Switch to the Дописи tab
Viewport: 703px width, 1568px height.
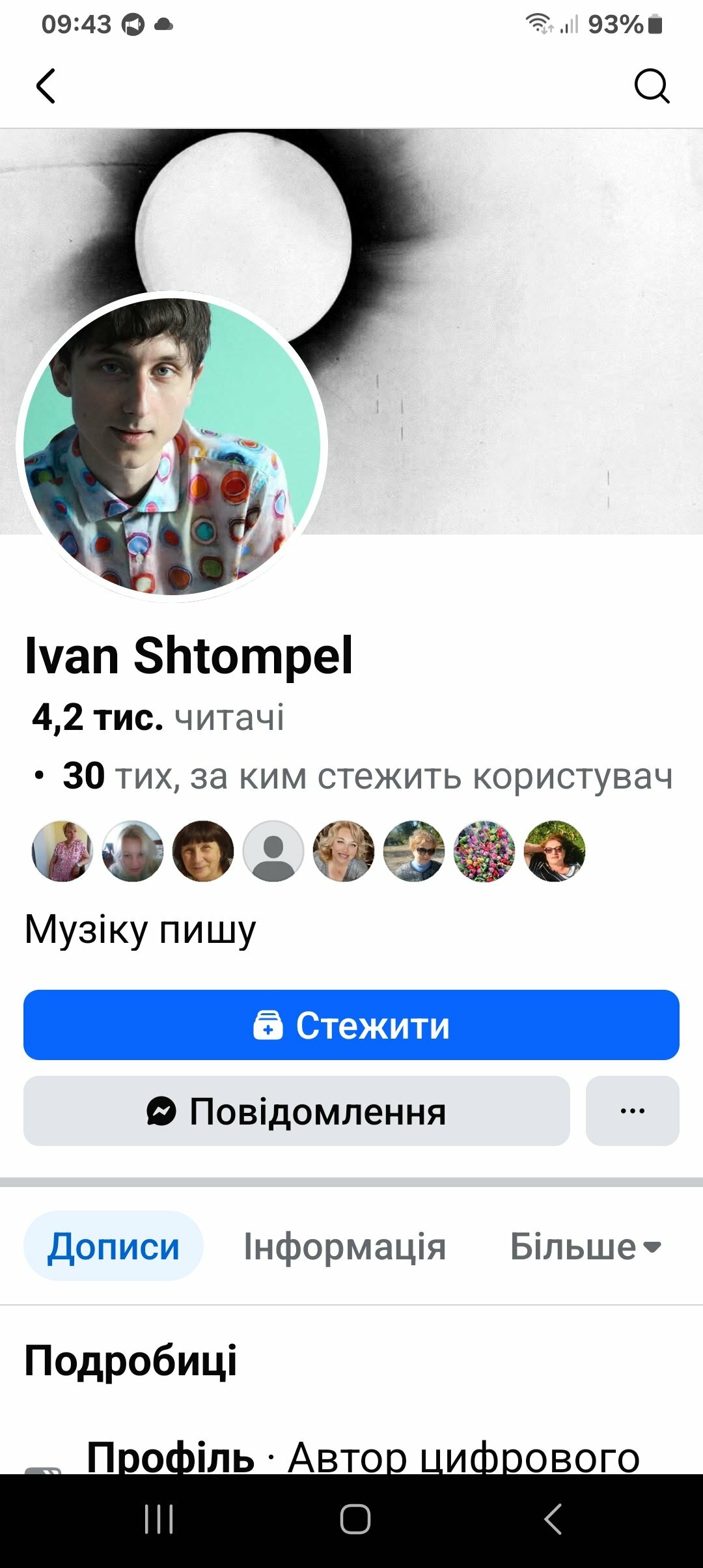113,1246
